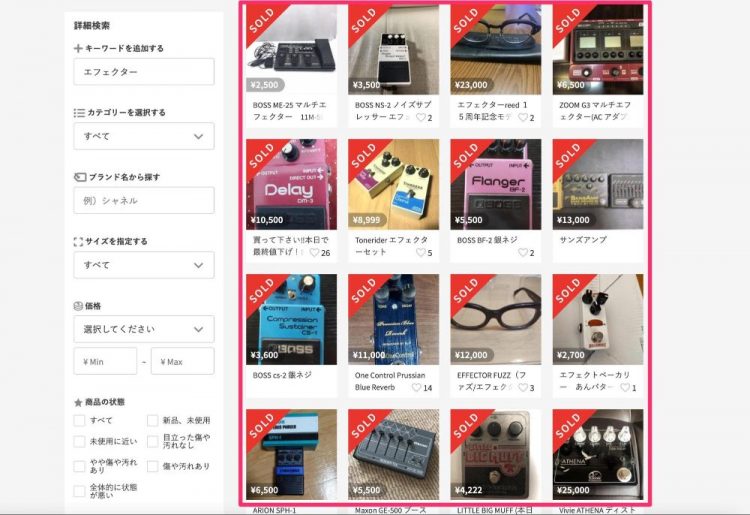Screen dimensions: 750x515
Task: Open the size dropdown
Action: 144,265
